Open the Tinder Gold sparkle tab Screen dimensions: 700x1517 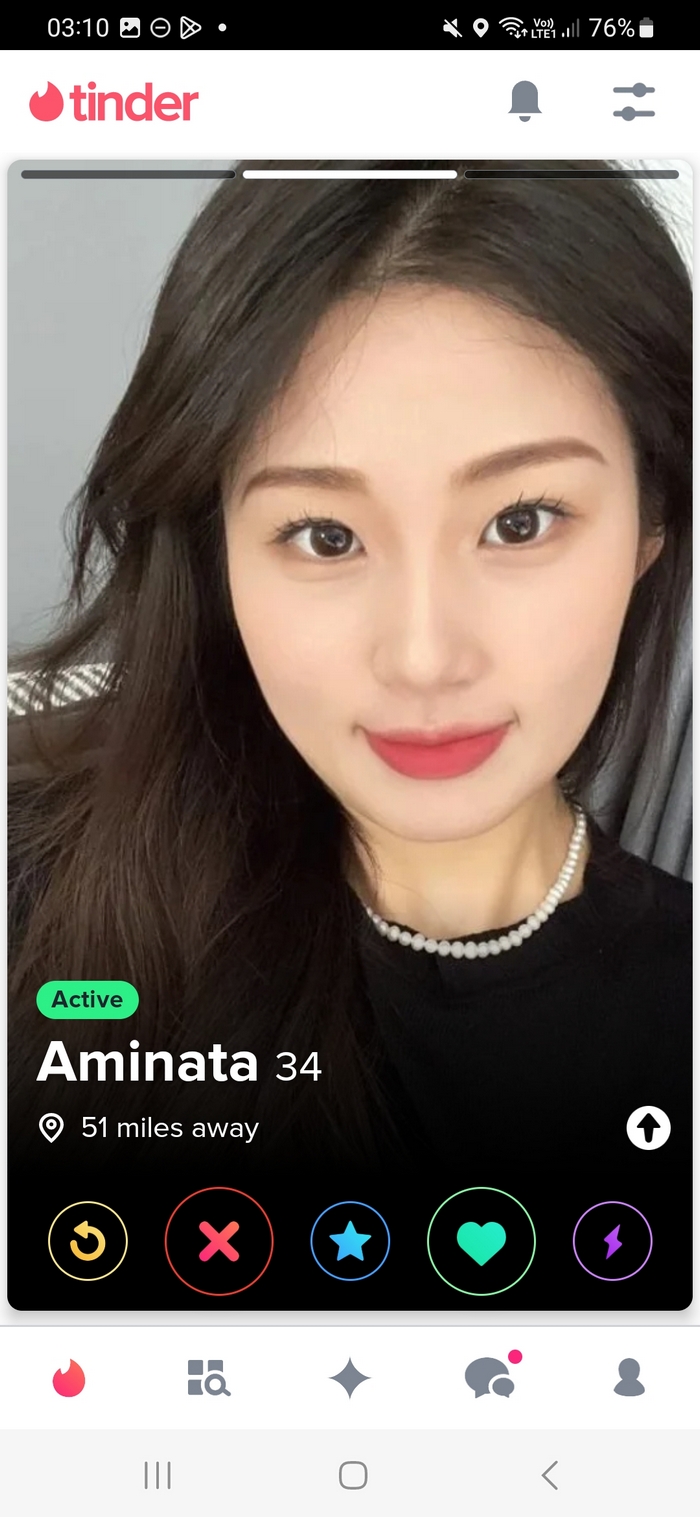point(349,1379)
